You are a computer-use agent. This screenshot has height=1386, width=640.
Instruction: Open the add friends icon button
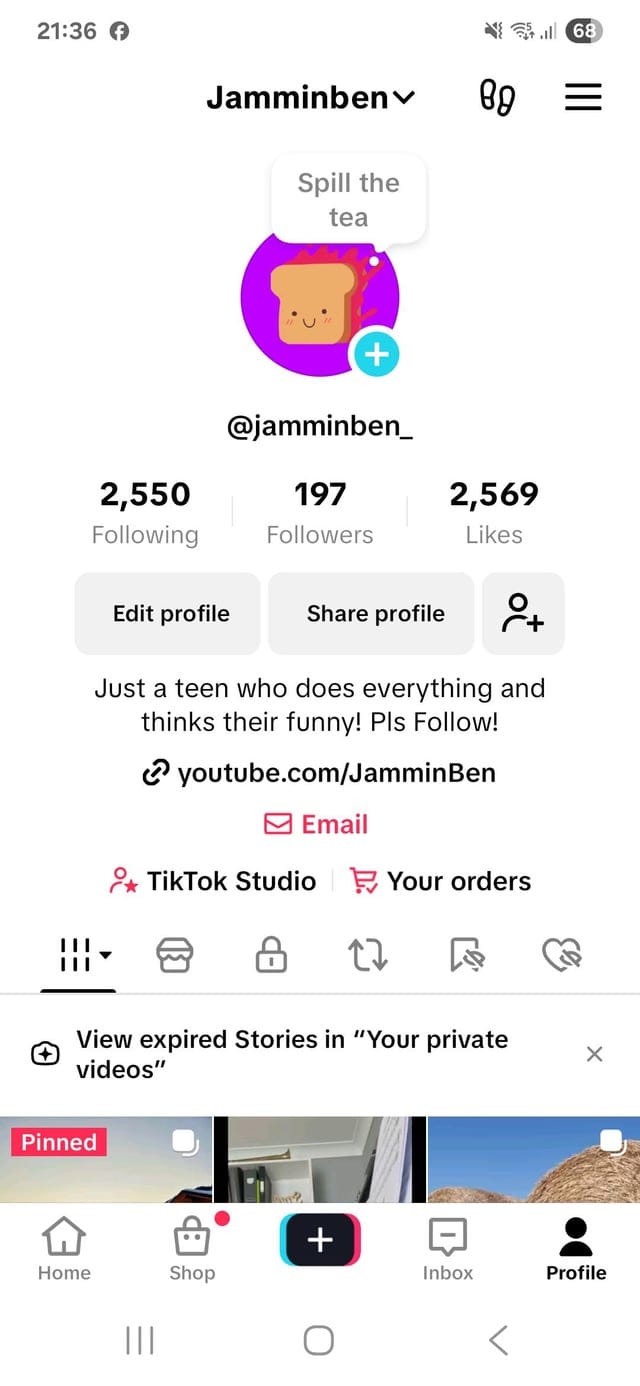pos(523,613)
